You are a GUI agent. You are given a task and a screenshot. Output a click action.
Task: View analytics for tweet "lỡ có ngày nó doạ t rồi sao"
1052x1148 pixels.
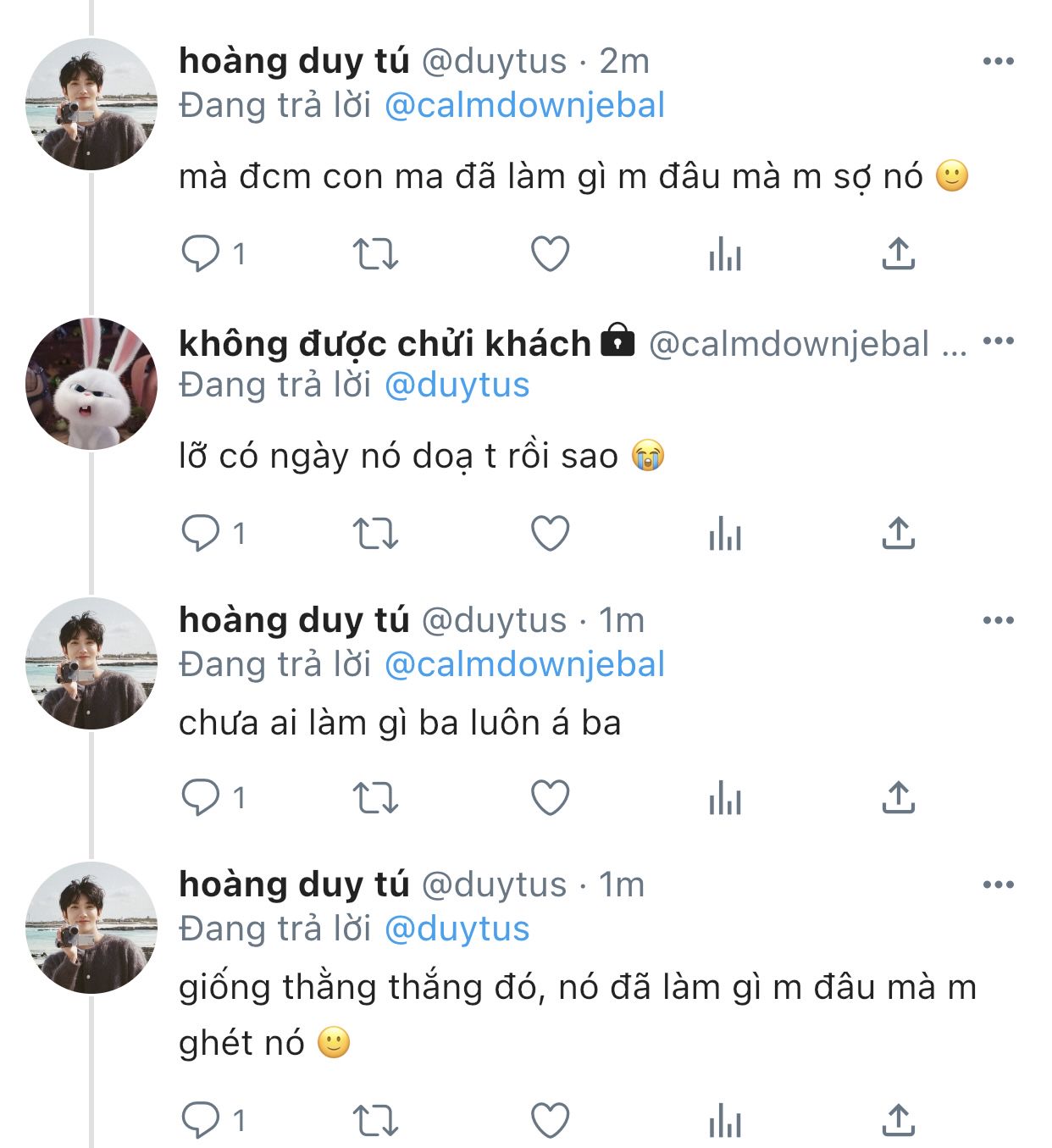(725, 534)
